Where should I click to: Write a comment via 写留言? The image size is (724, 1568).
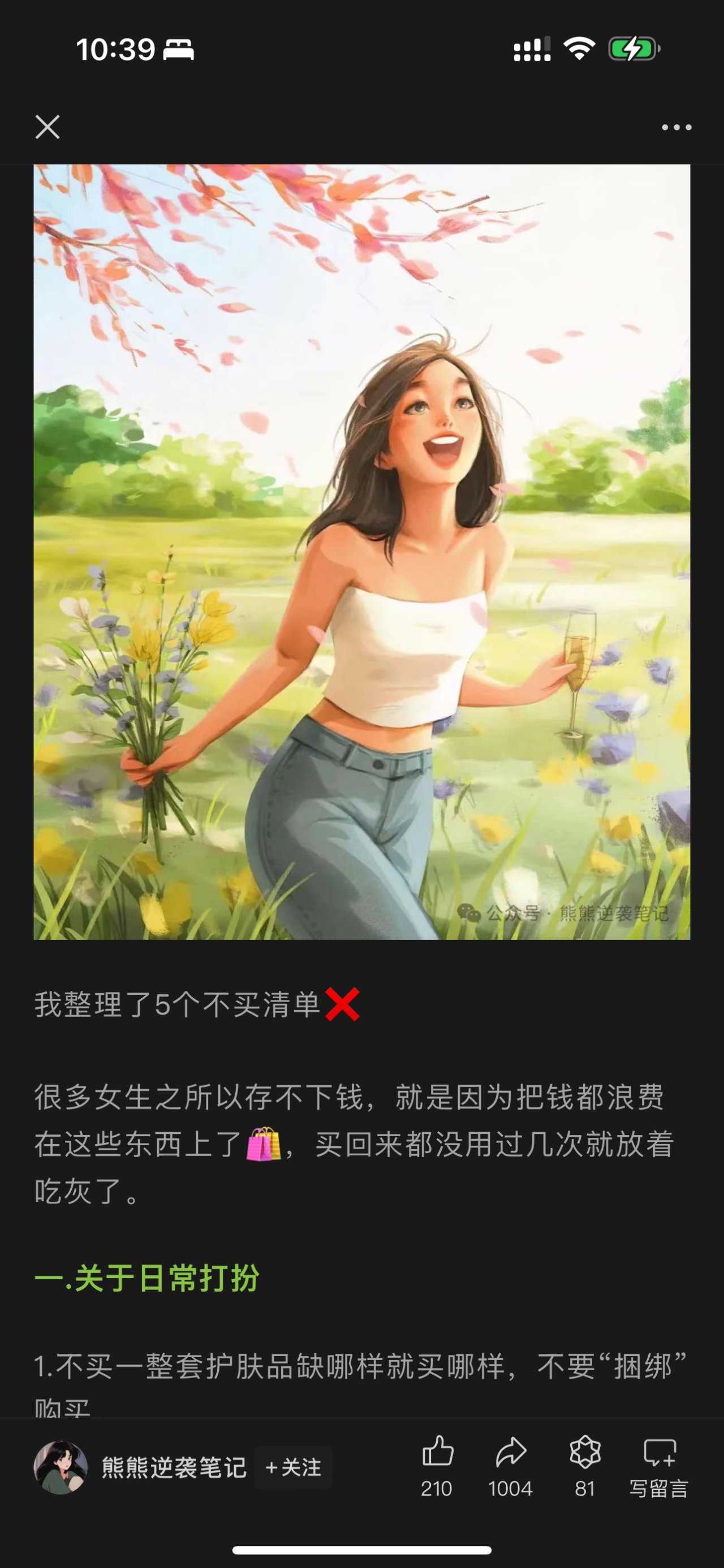coord(659,1466)
